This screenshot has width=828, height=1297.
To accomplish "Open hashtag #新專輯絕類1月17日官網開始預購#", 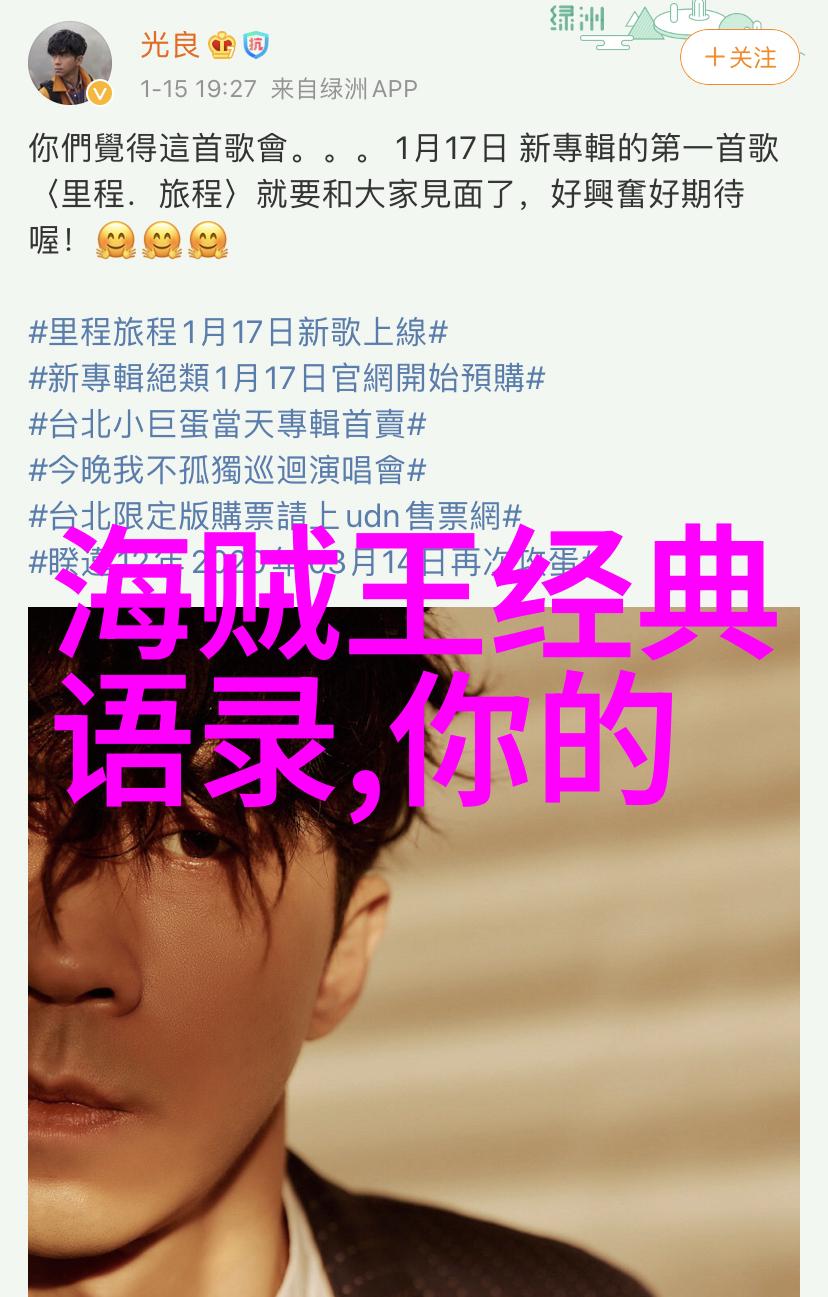I will [x=287, y=378].
